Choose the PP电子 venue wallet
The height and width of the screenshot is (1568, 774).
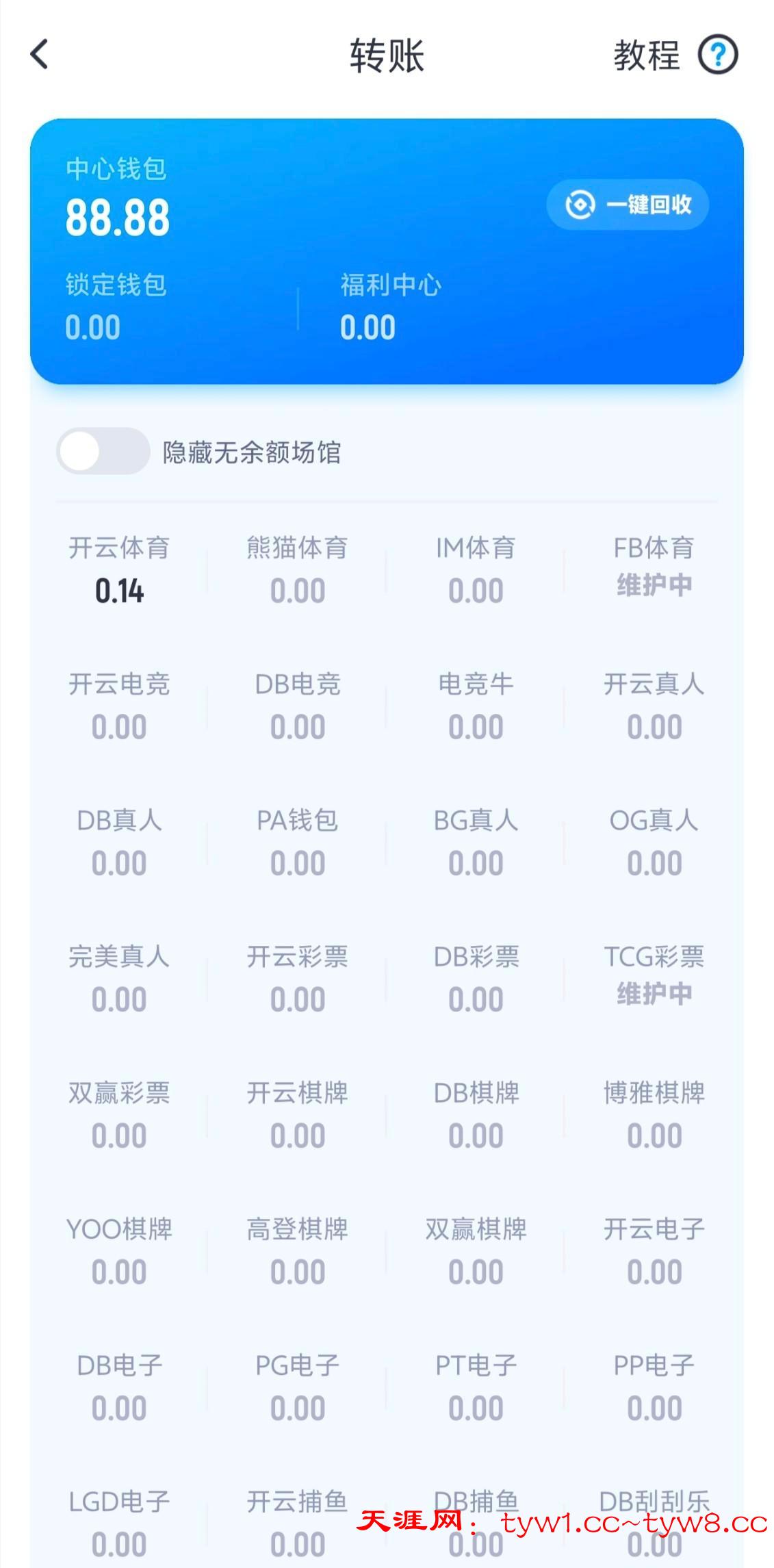(x=654, y=1387)
